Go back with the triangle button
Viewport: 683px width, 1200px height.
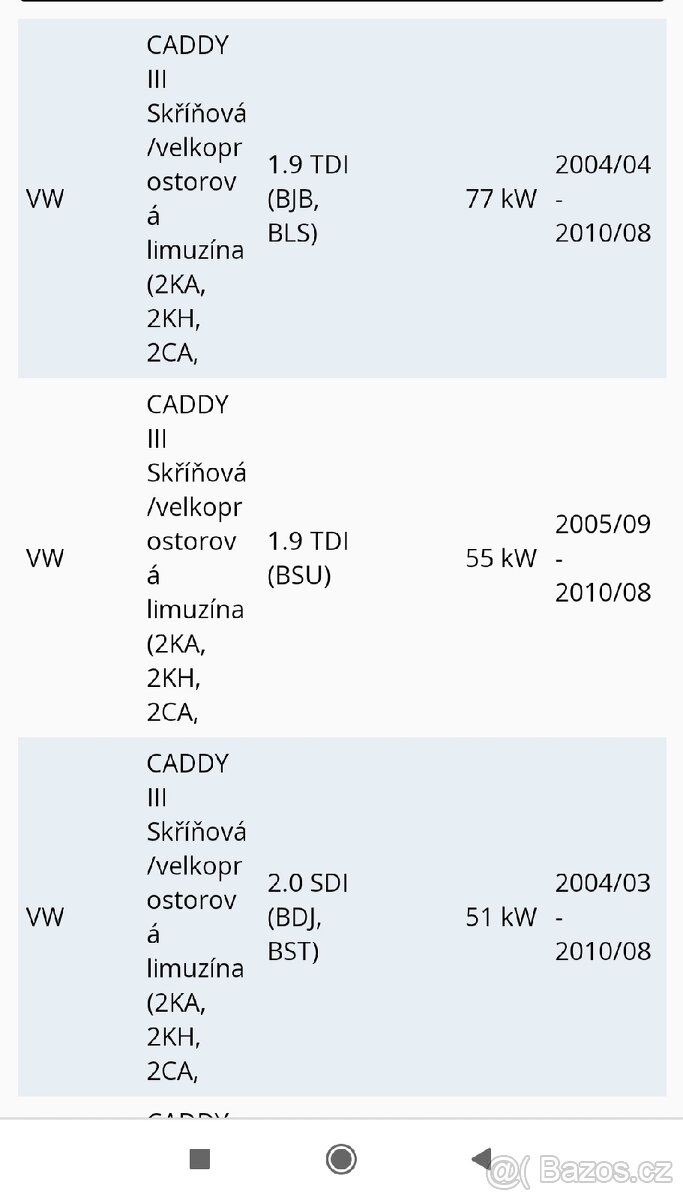481,1159
